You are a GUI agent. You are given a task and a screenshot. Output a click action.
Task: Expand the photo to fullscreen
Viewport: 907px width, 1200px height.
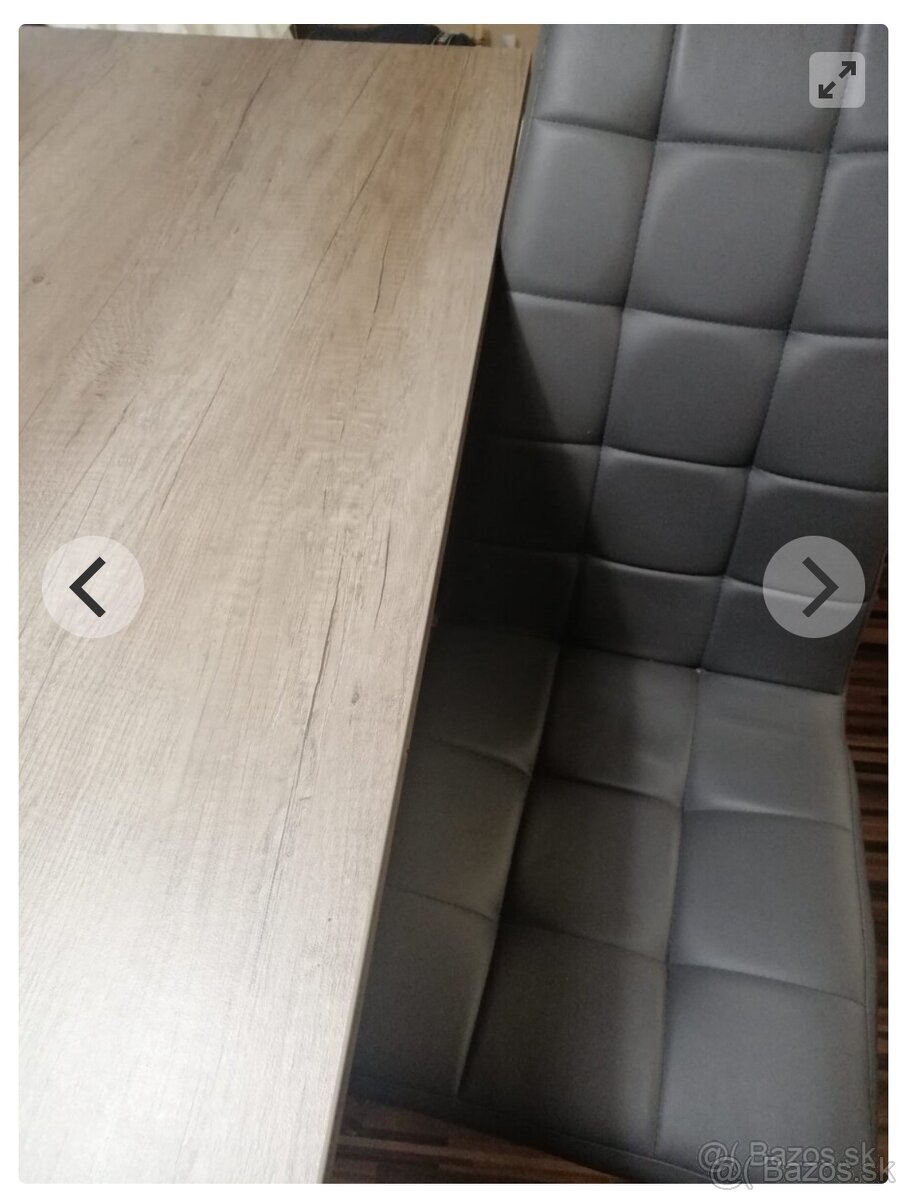pyautogui.click(x=836, y=80)
